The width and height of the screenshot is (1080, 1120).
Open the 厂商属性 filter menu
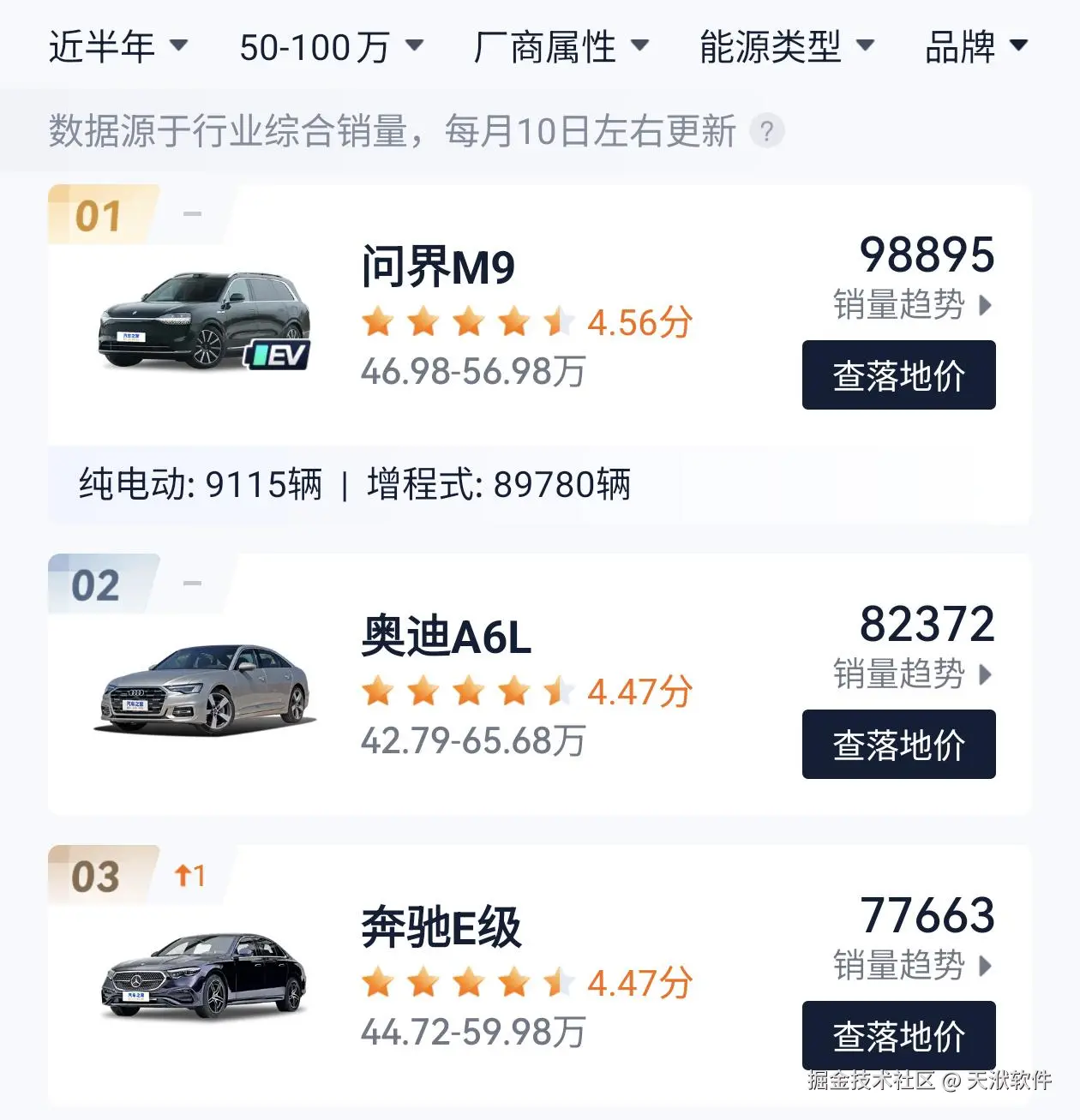pos(558,48)
